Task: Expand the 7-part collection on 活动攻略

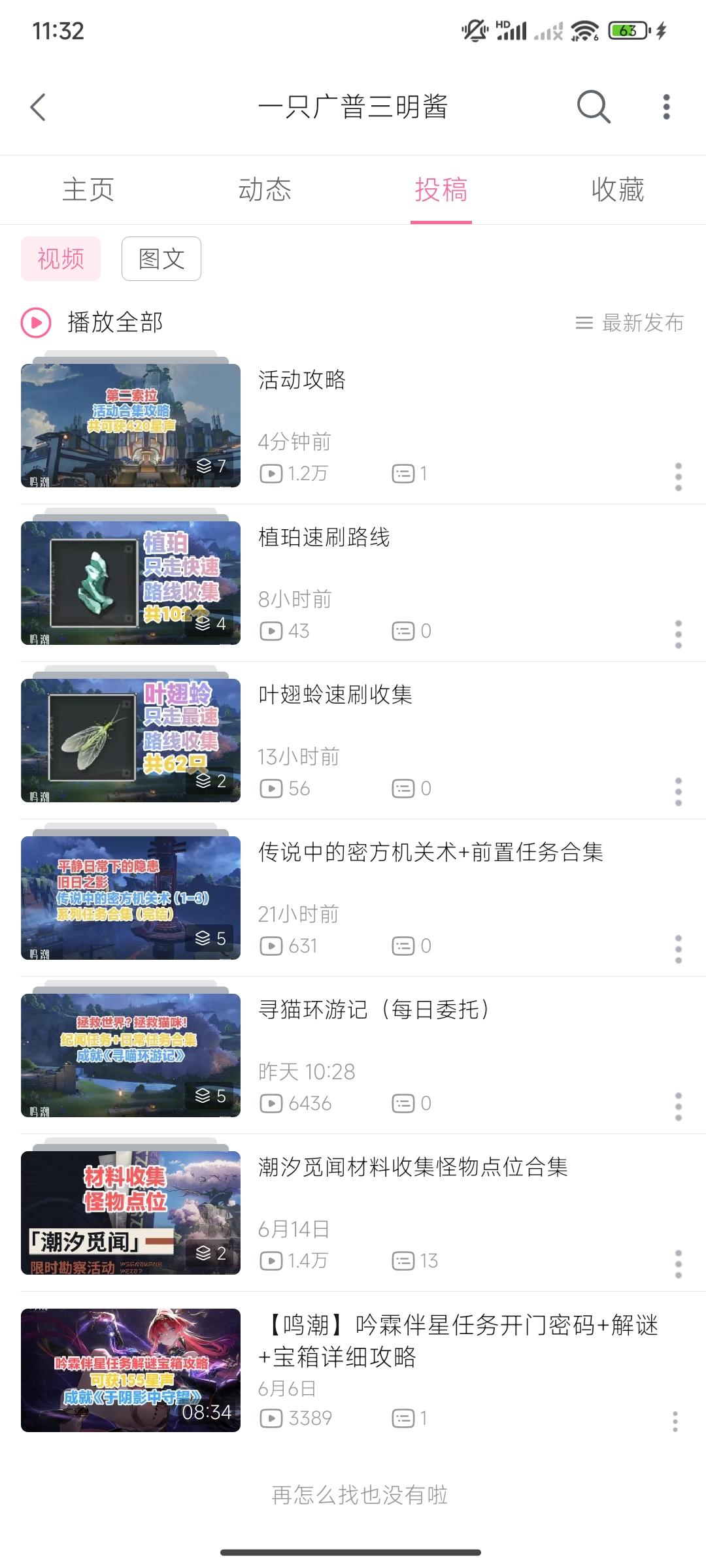Action: [x=212, y=466]
